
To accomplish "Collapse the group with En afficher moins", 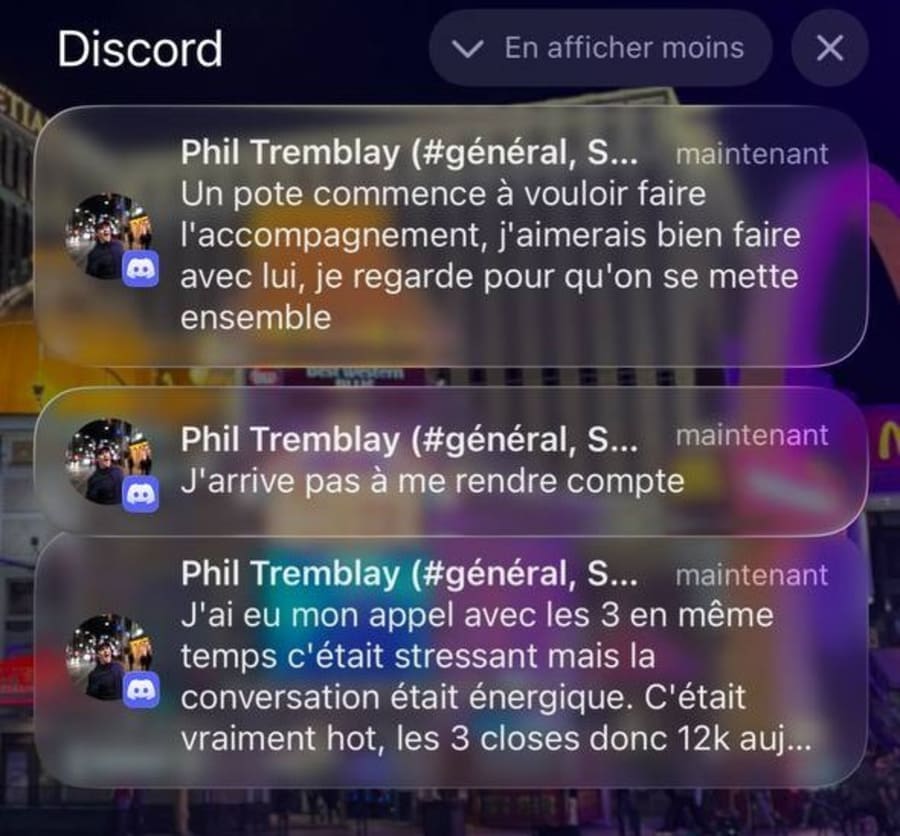I will tap(600, 48).
